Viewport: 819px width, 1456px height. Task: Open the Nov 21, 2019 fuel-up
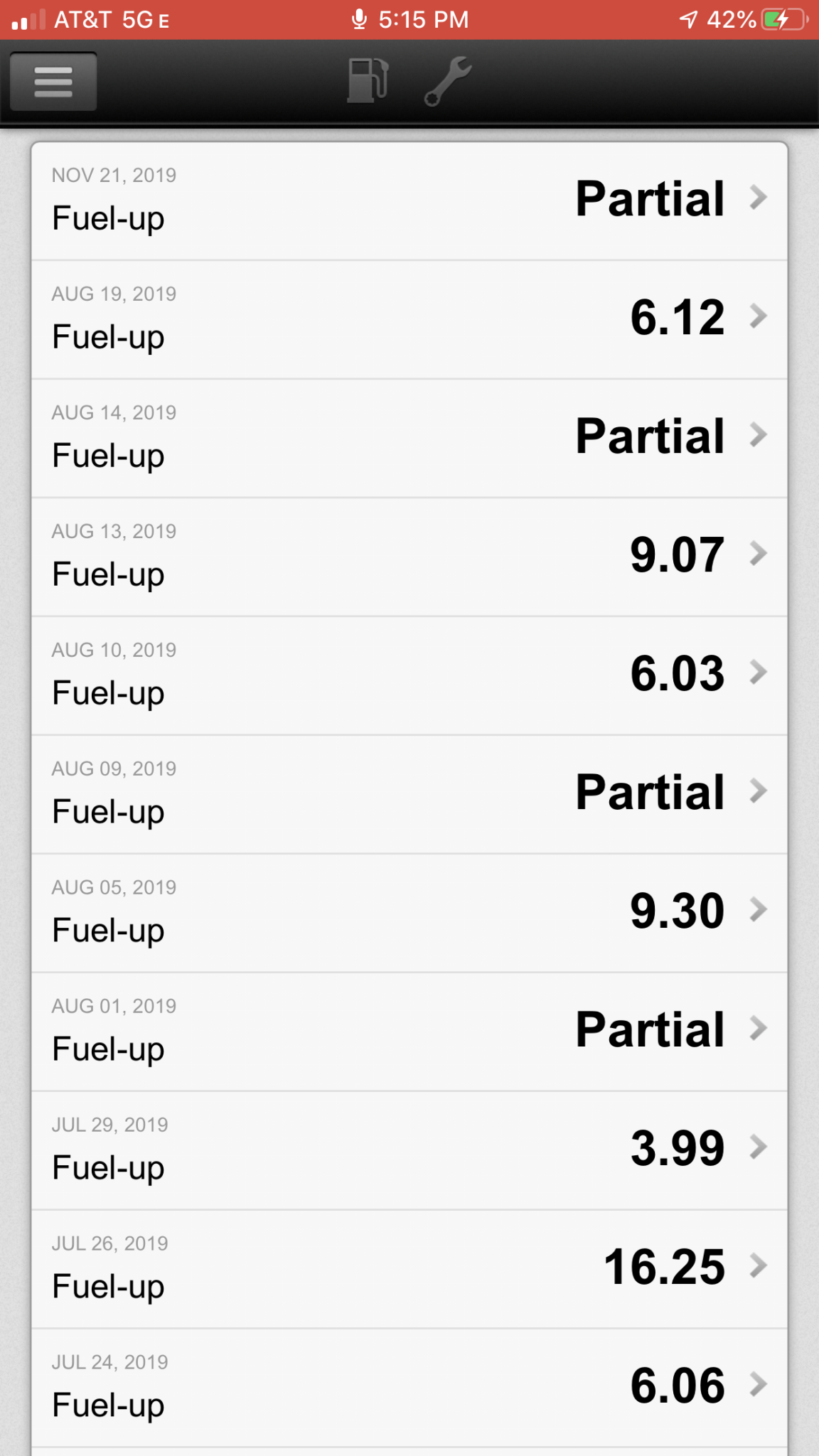[409, 200]
